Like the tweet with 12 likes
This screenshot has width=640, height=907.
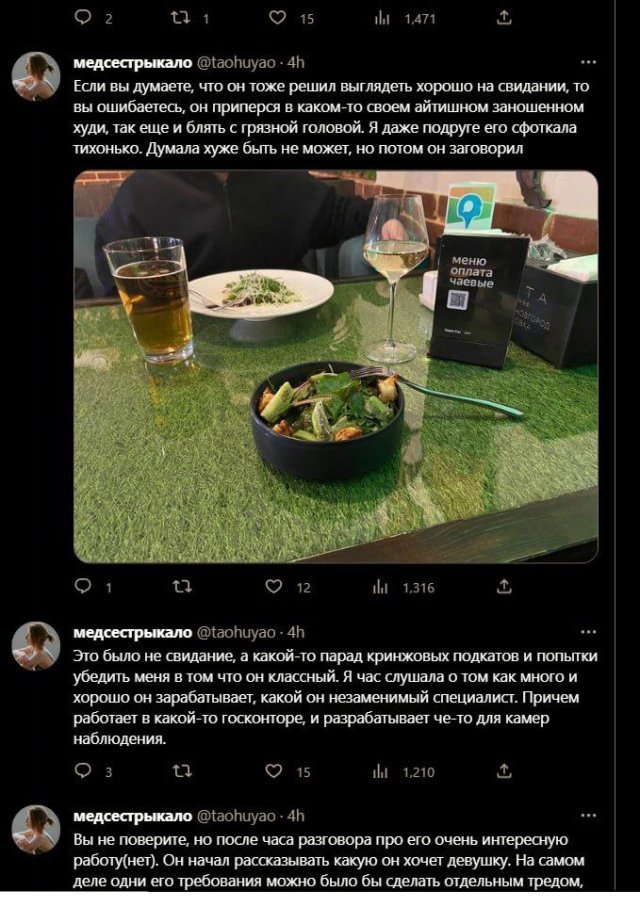[274, 588]
